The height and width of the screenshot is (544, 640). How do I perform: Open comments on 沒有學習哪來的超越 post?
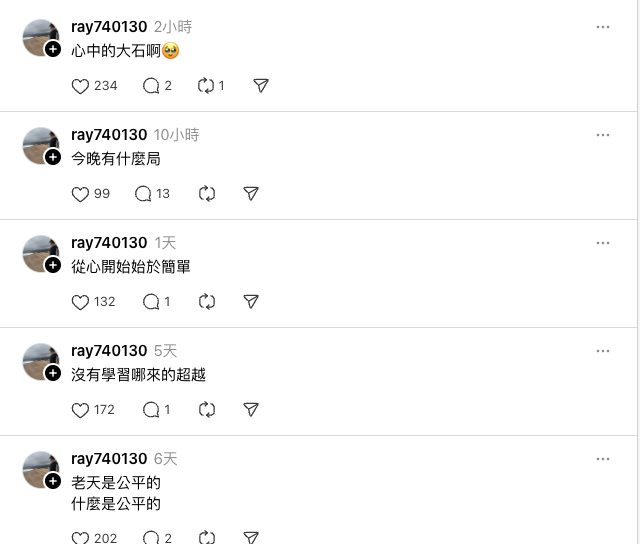tap(151, 410)
